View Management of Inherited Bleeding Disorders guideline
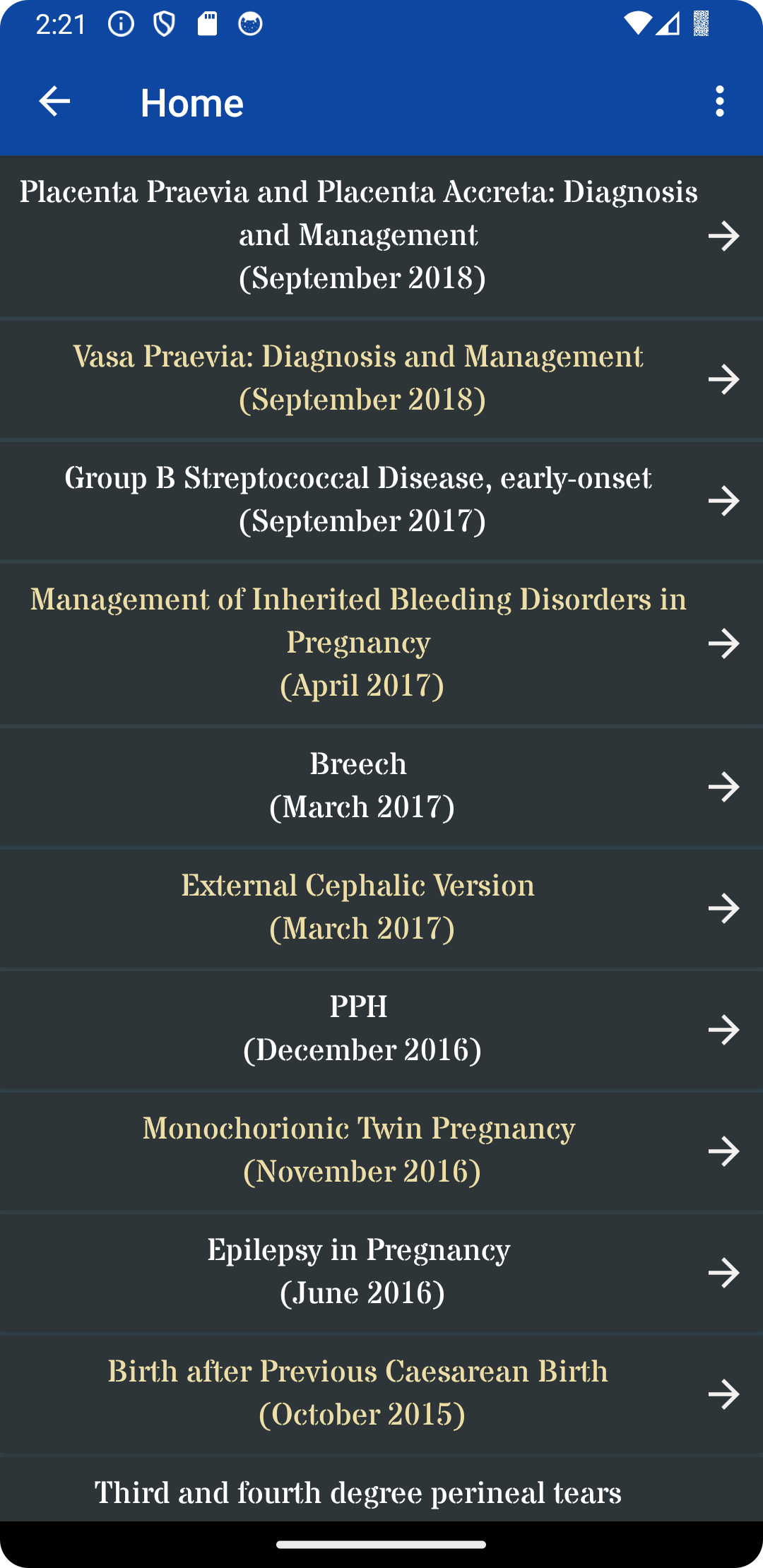 381,643
